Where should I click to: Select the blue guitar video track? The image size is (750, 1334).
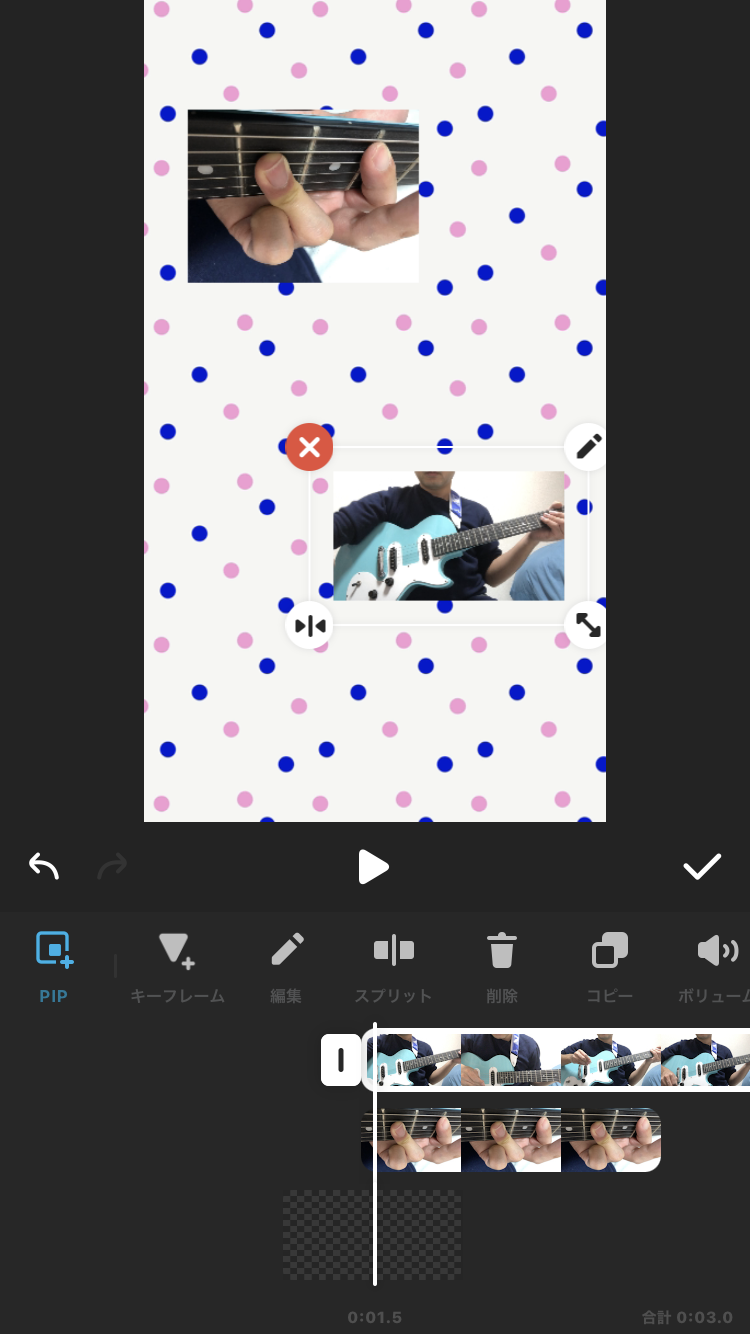(560, 1060)
